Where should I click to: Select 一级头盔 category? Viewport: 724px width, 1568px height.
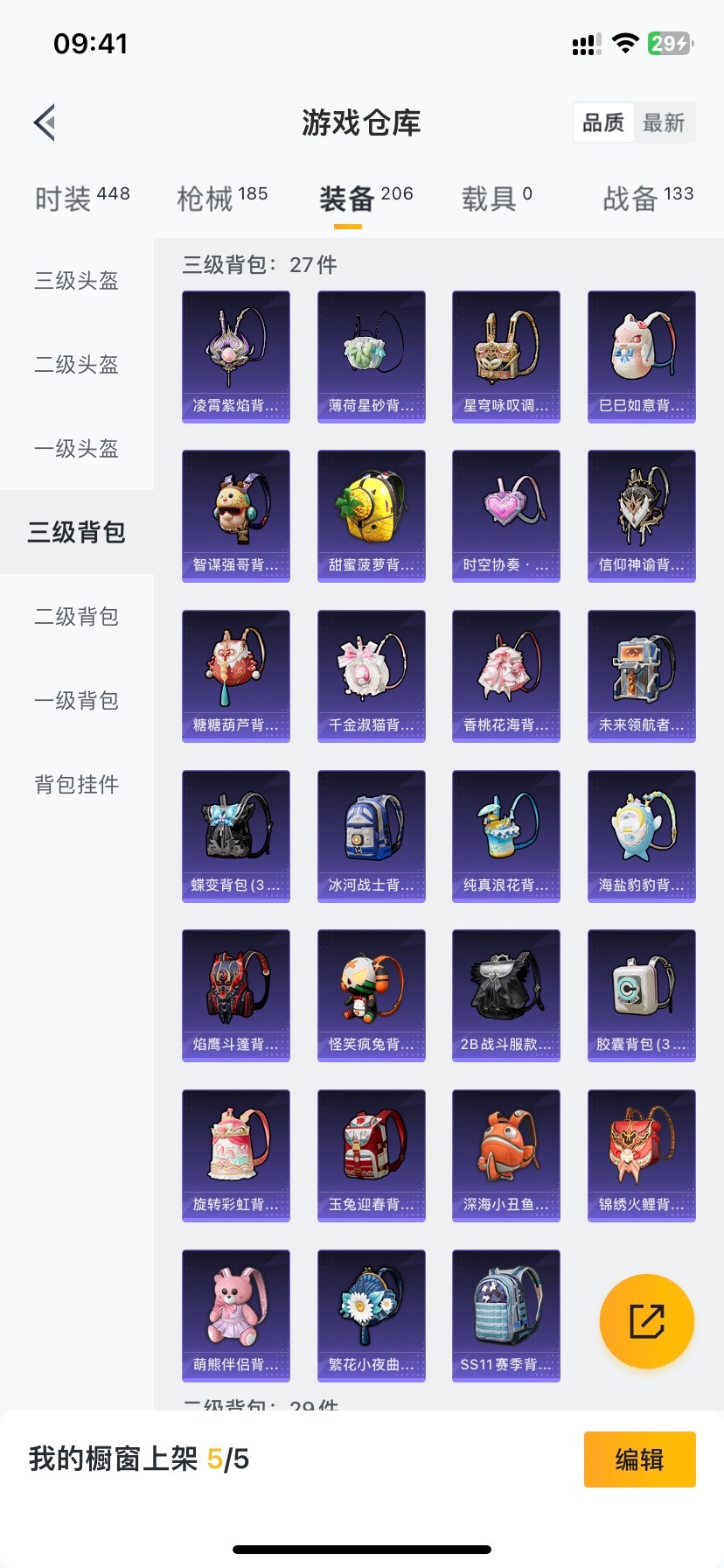point(77,449)
